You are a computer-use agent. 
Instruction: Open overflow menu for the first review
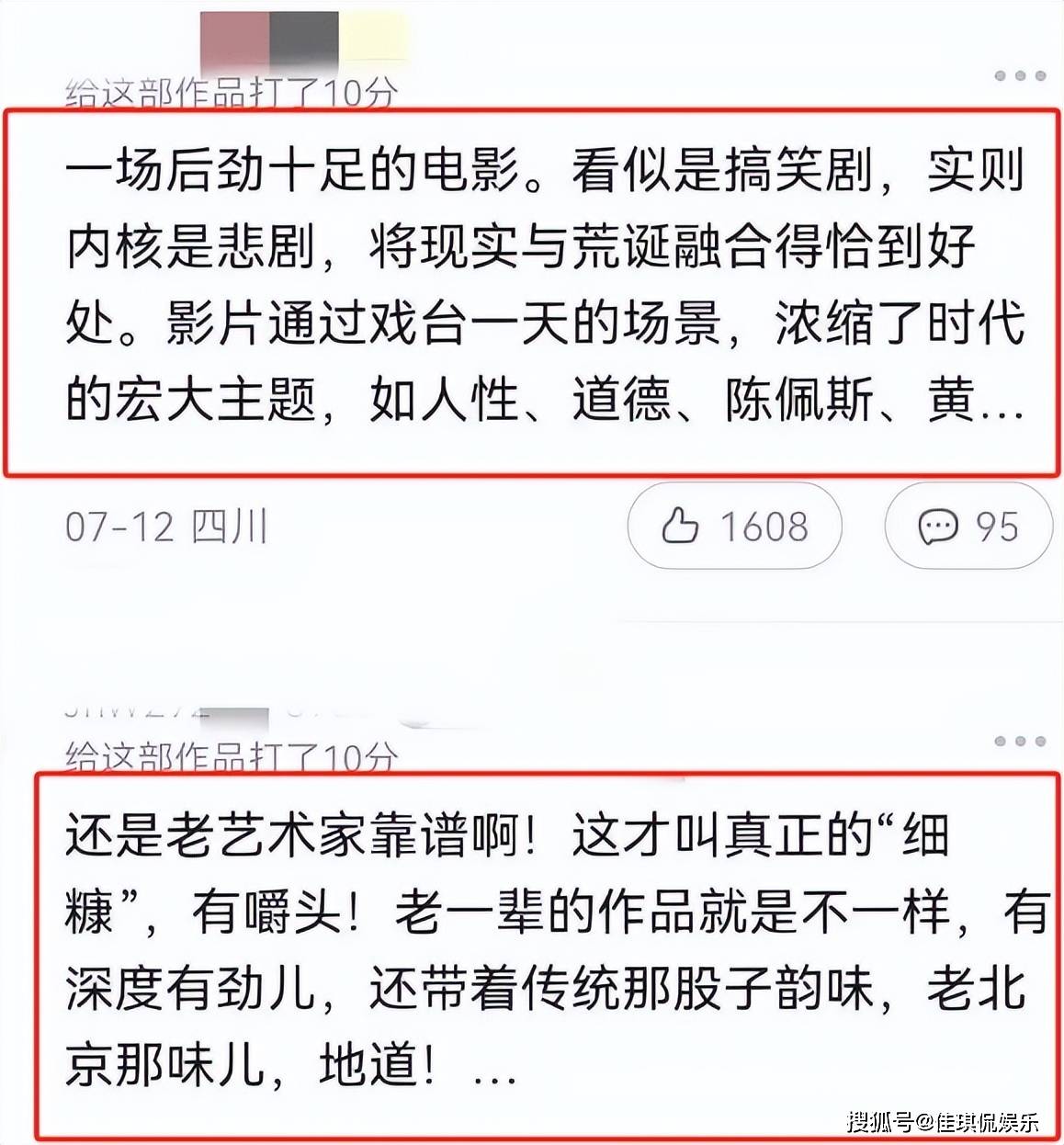1020,76
